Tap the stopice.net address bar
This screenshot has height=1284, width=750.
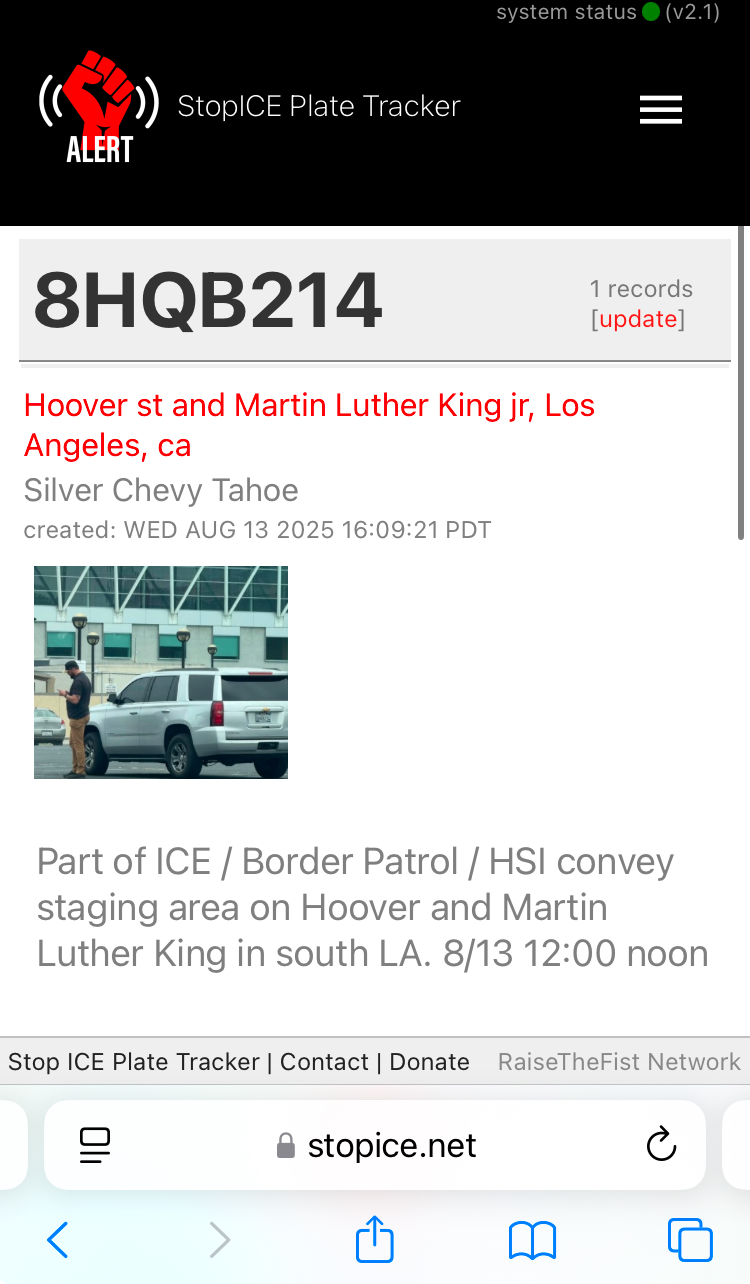point(391,1146)
